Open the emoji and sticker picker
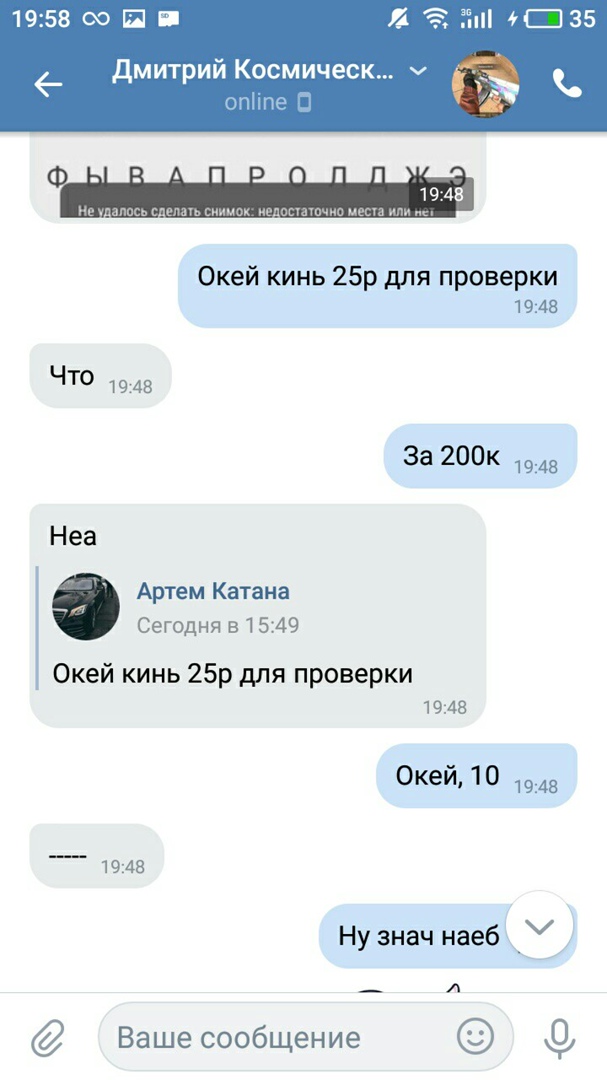This screenshot has width=607, height=1080. [x=475, y=1037]
